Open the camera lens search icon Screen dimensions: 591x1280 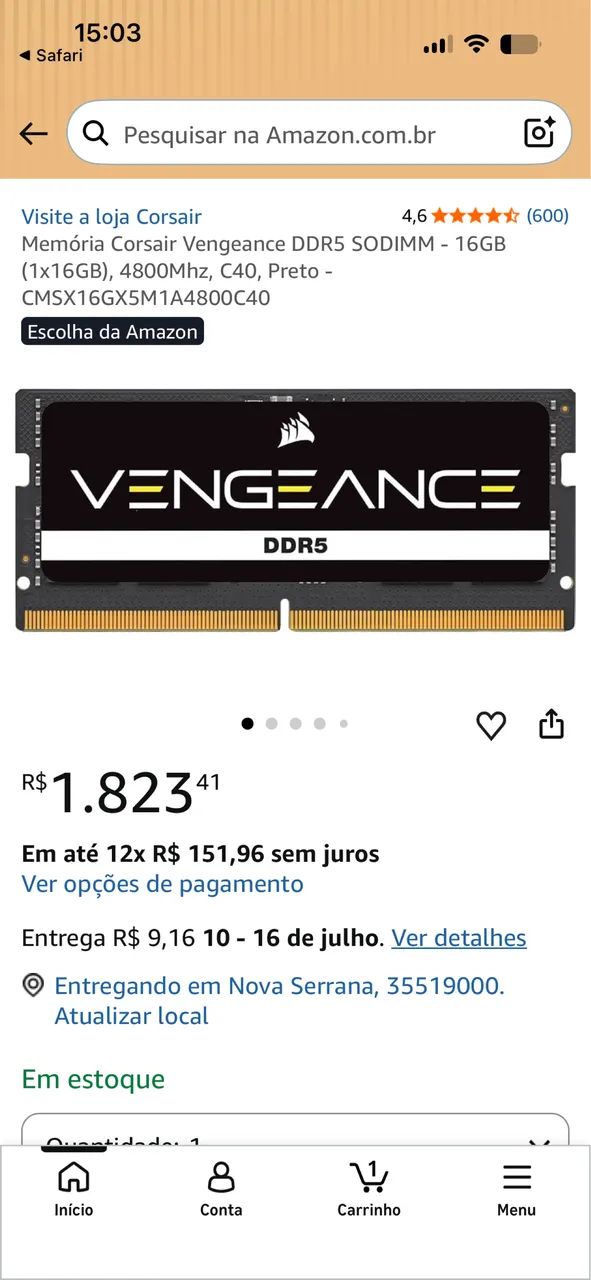coord(539,133)
